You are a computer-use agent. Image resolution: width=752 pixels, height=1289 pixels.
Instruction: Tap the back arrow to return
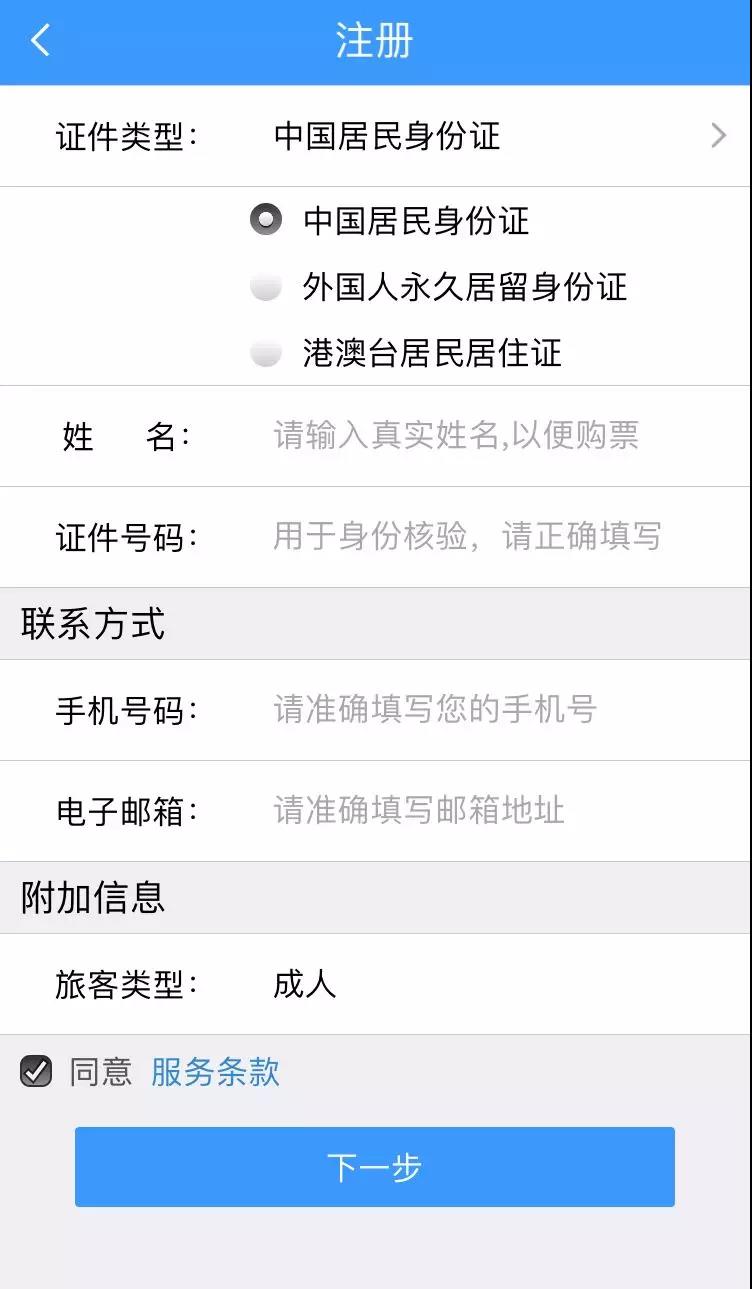click(x=38, y=41)
